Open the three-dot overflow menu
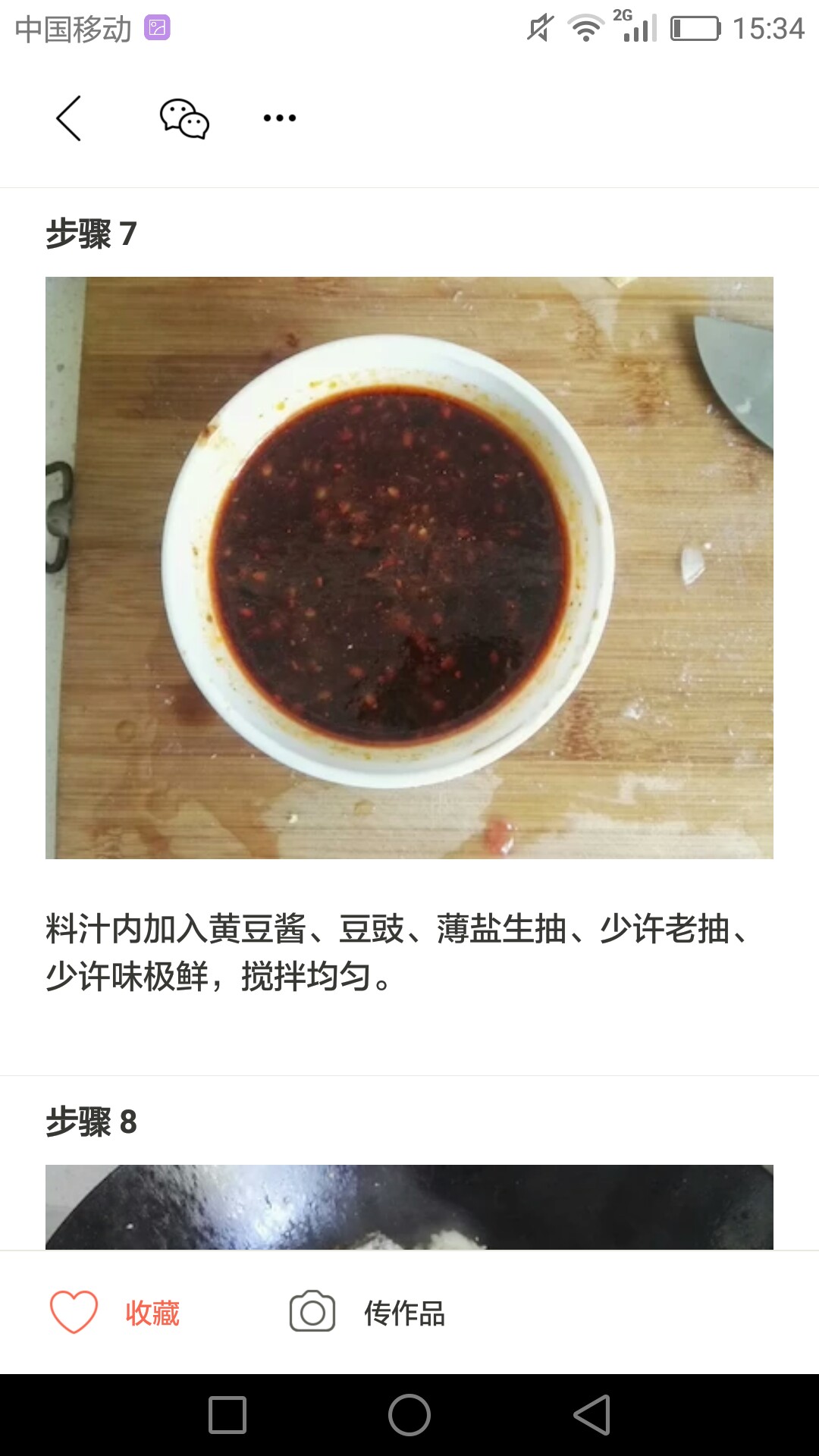The height and width of the screenshot is (1456, 819). click(x=280, y=118)
